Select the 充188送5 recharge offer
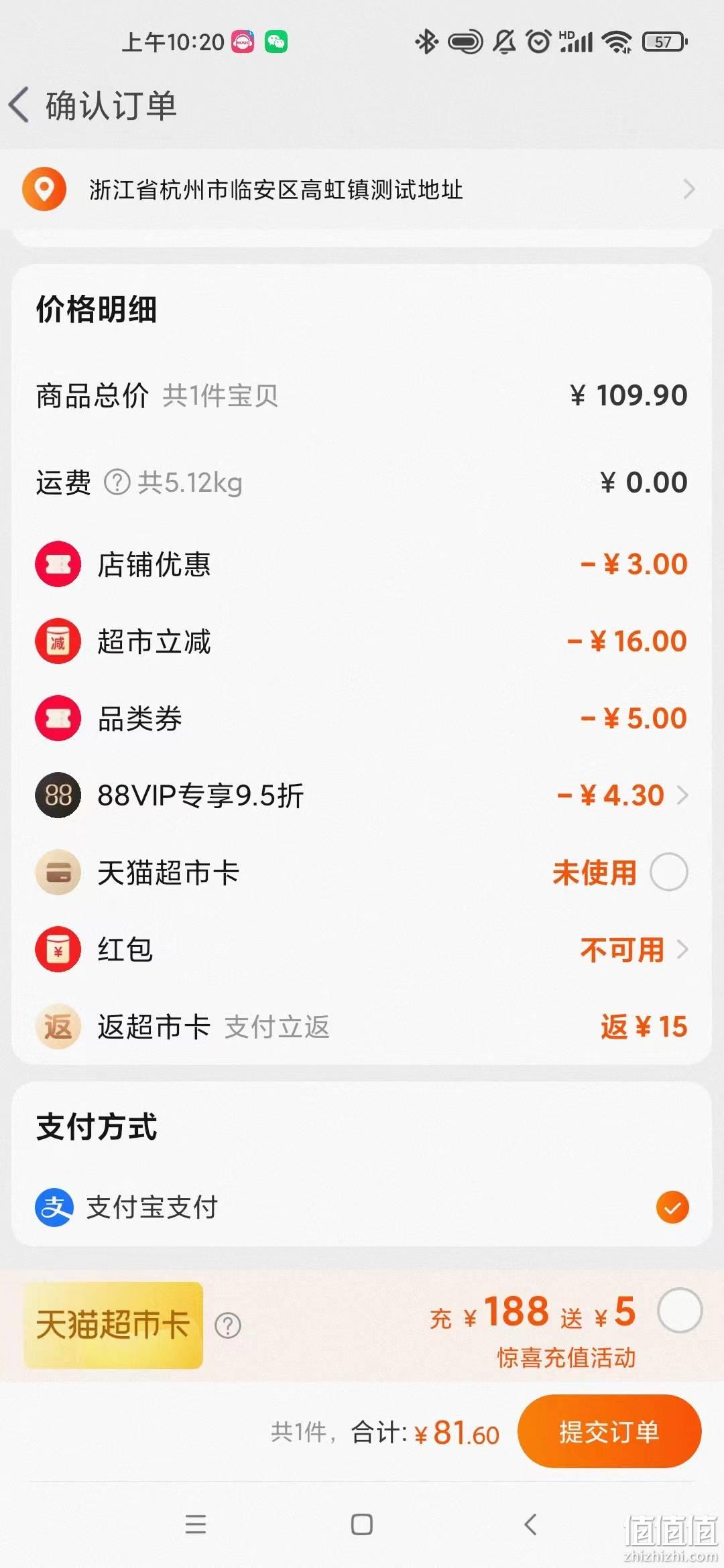The height and width of the screenshot is (1568, 724). coord(680,1311)
